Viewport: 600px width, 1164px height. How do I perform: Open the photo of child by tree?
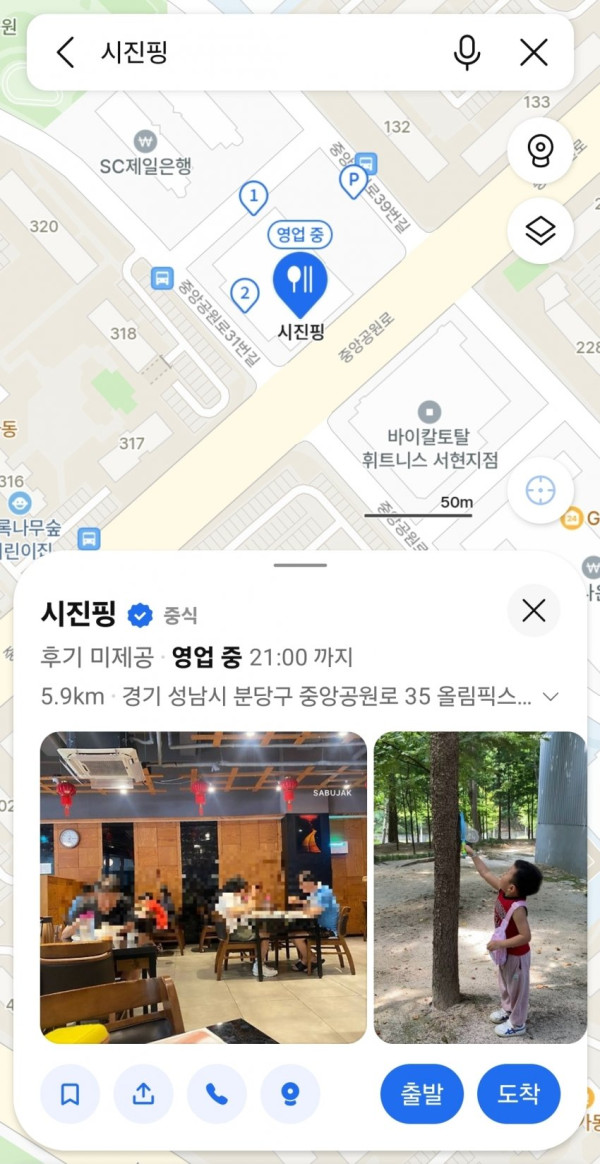pos(480,887)
